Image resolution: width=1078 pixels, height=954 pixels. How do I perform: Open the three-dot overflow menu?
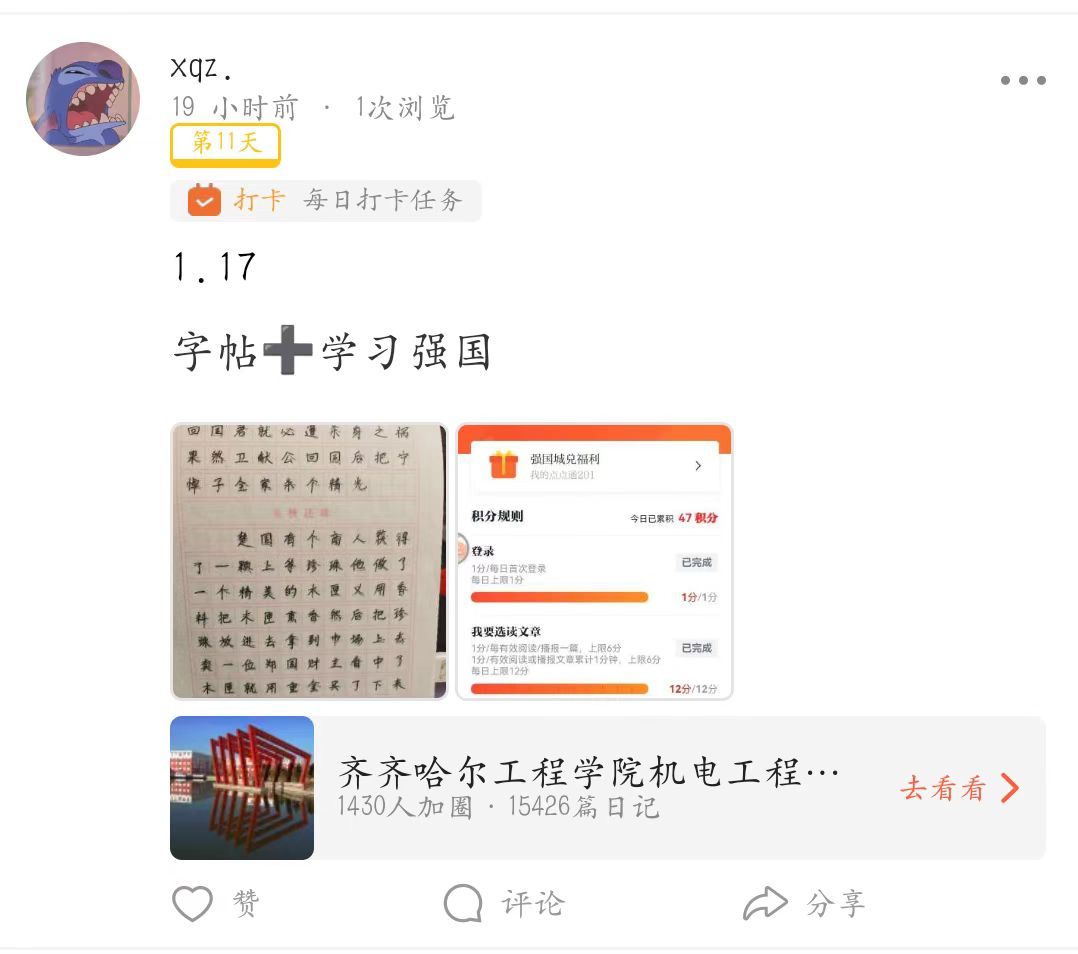[1023, 81]
